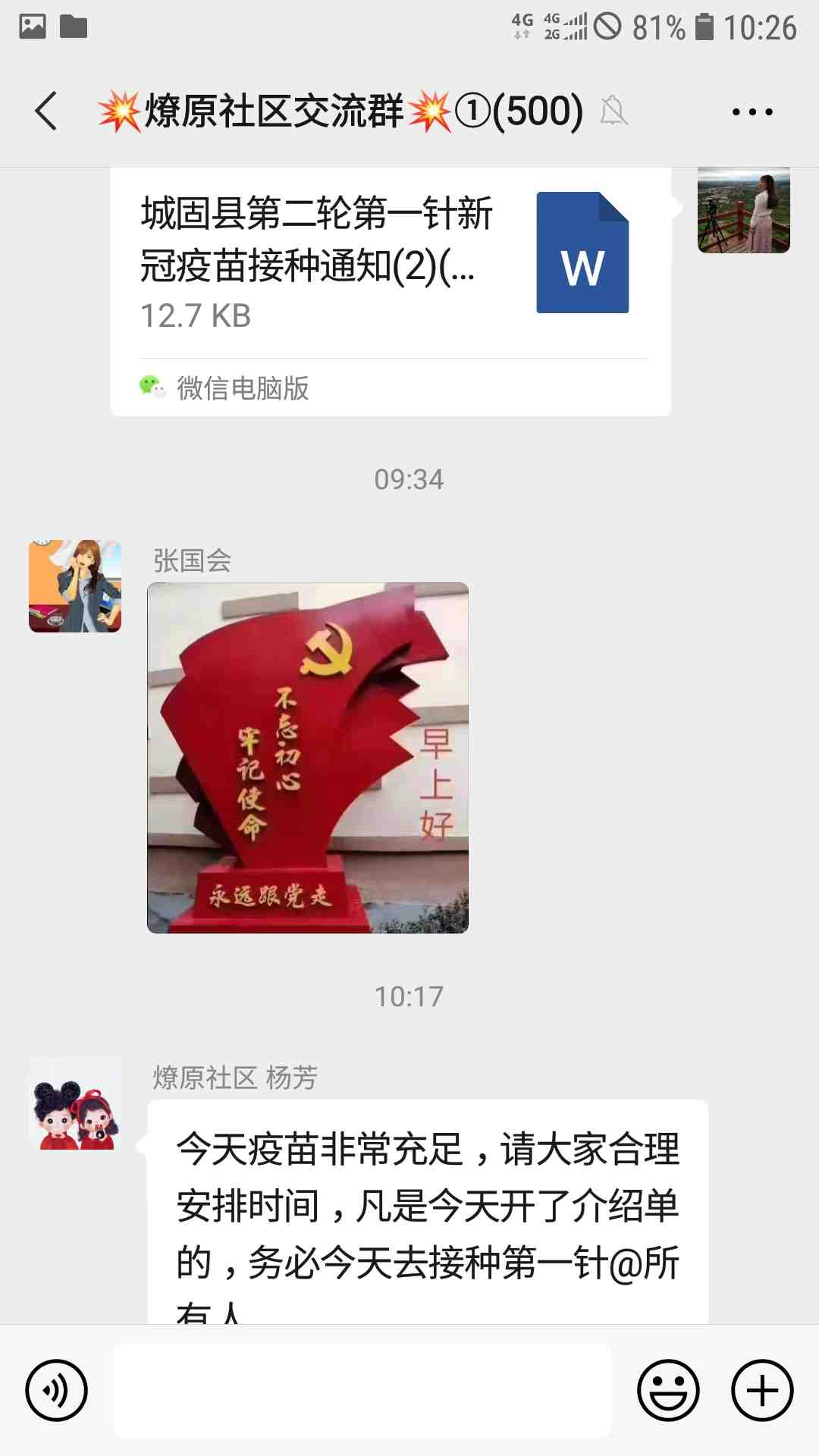Tap the message text field

(x=362, y=1390)
